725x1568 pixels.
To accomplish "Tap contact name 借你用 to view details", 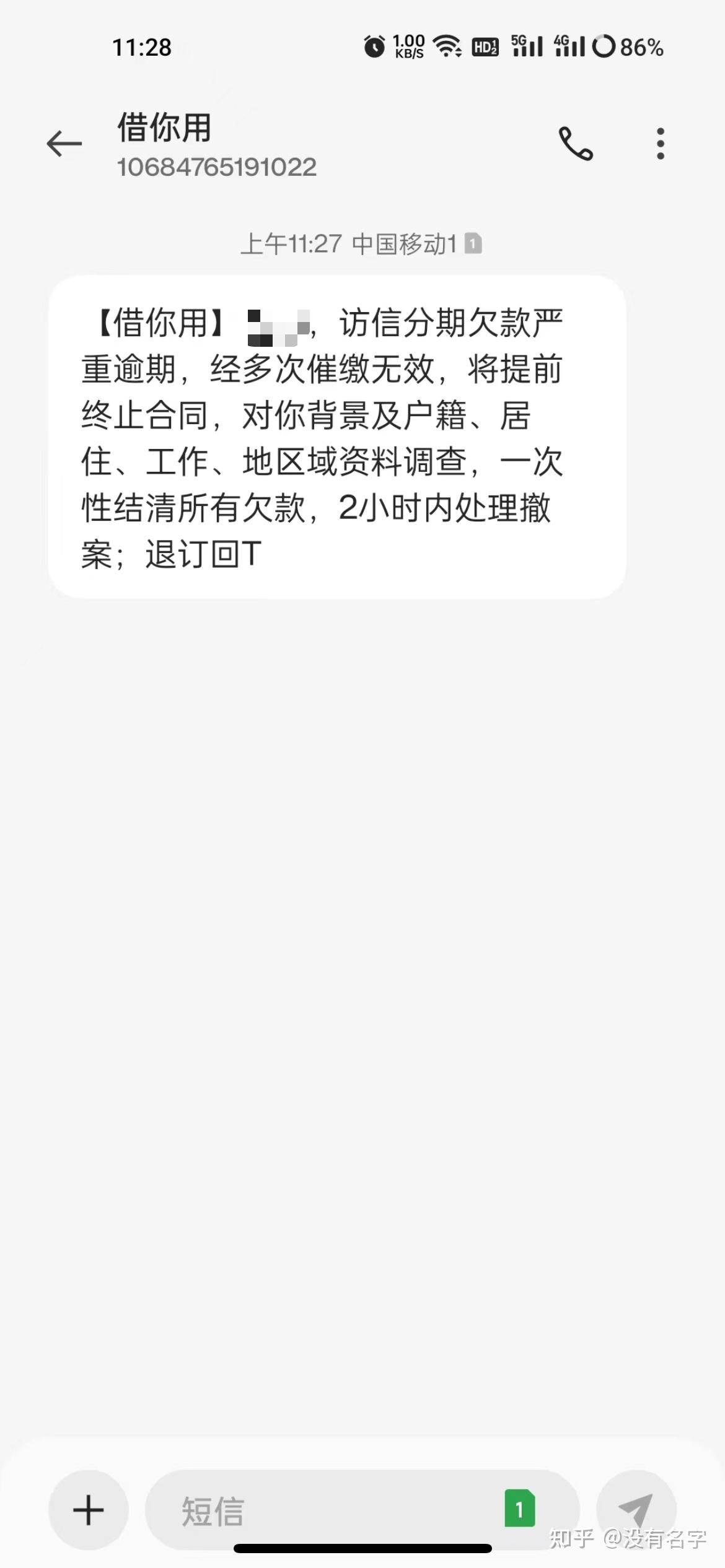I will point(164,128).
